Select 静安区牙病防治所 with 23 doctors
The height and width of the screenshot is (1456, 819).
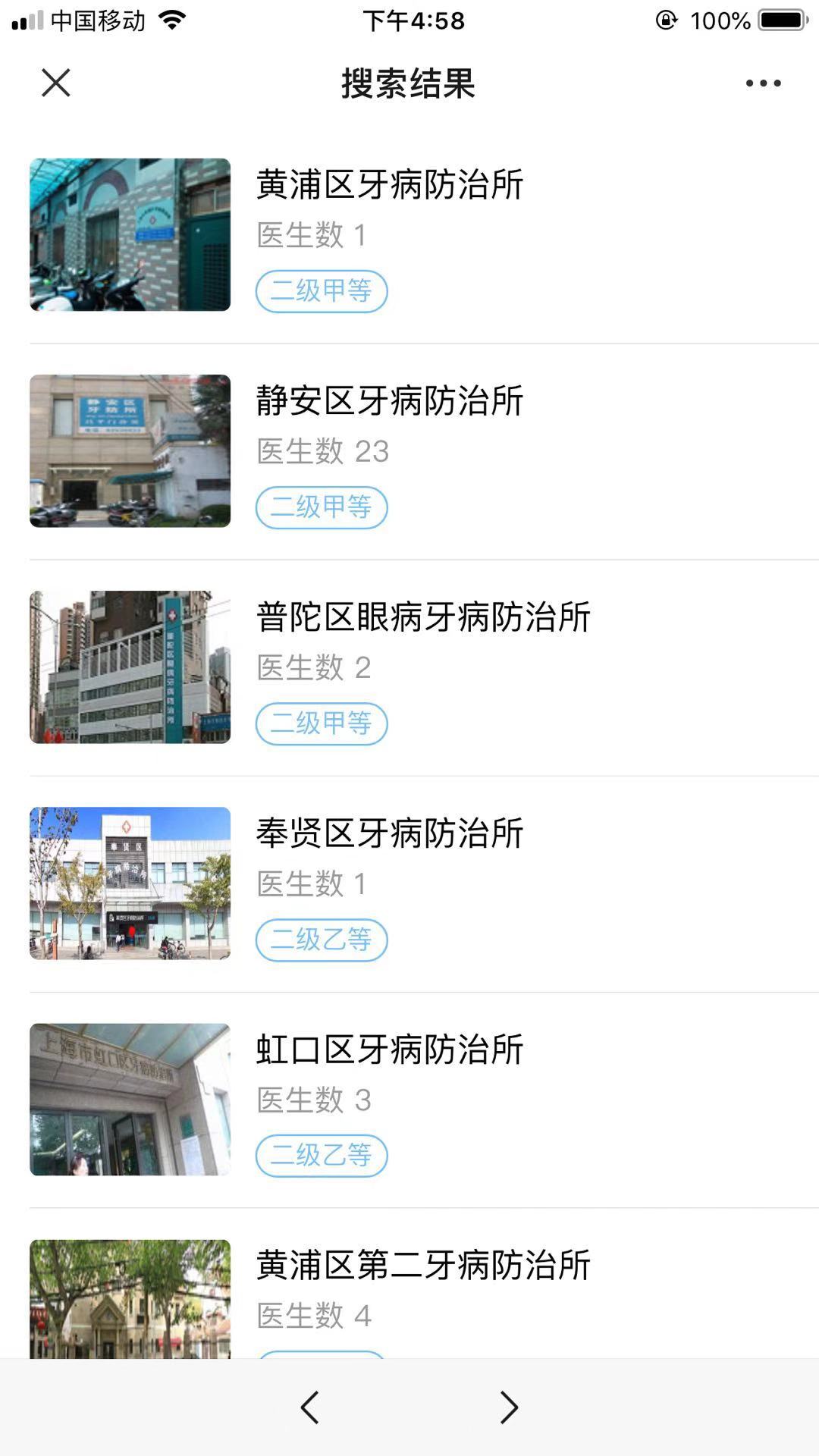tap(390, 401)
